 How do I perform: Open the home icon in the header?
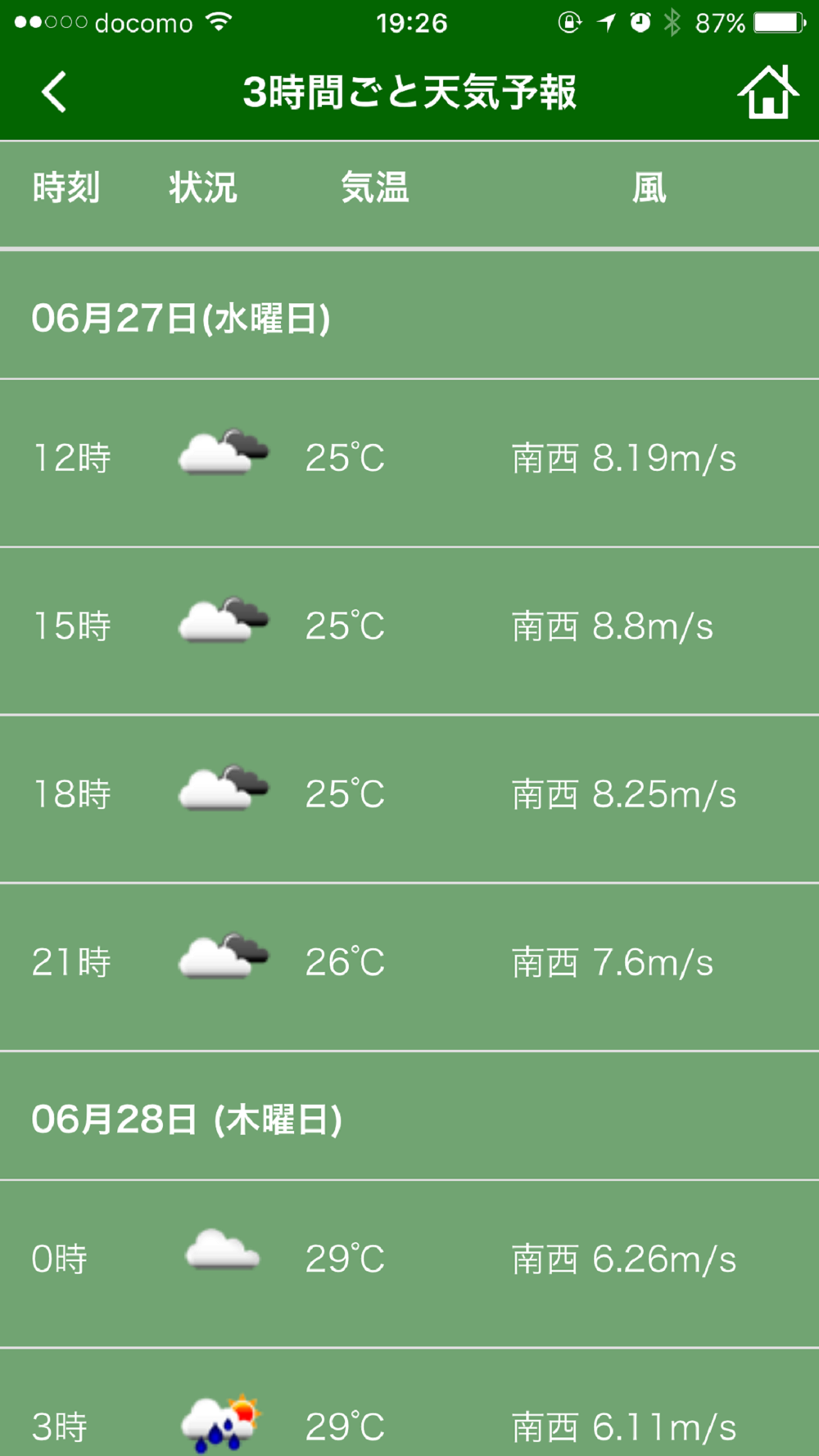coord(767,92)
